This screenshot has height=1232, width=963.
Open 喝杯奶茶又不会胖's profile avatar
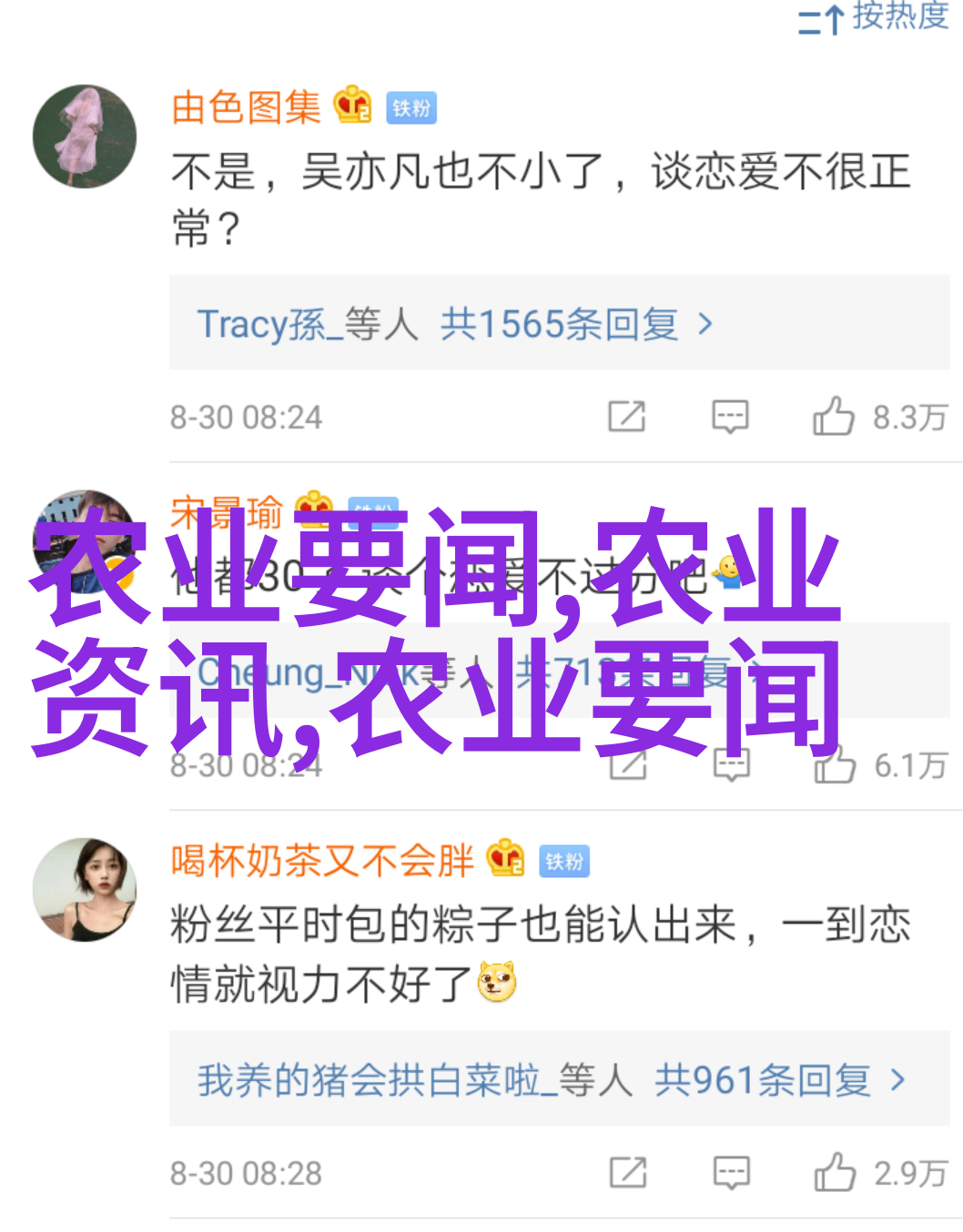coord(85,890)
